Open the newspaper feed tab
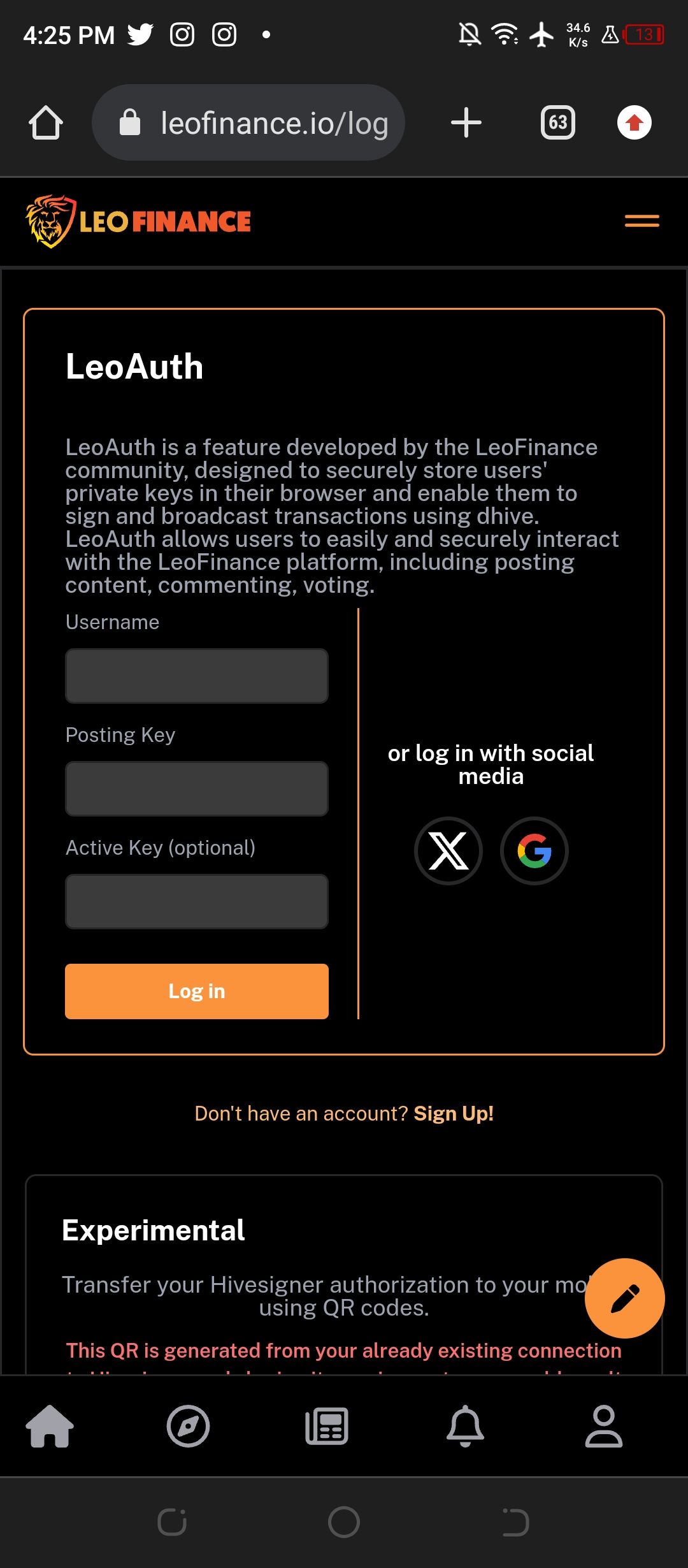The height and width of the screenshot is (1568, 688). coord(327,1426)
